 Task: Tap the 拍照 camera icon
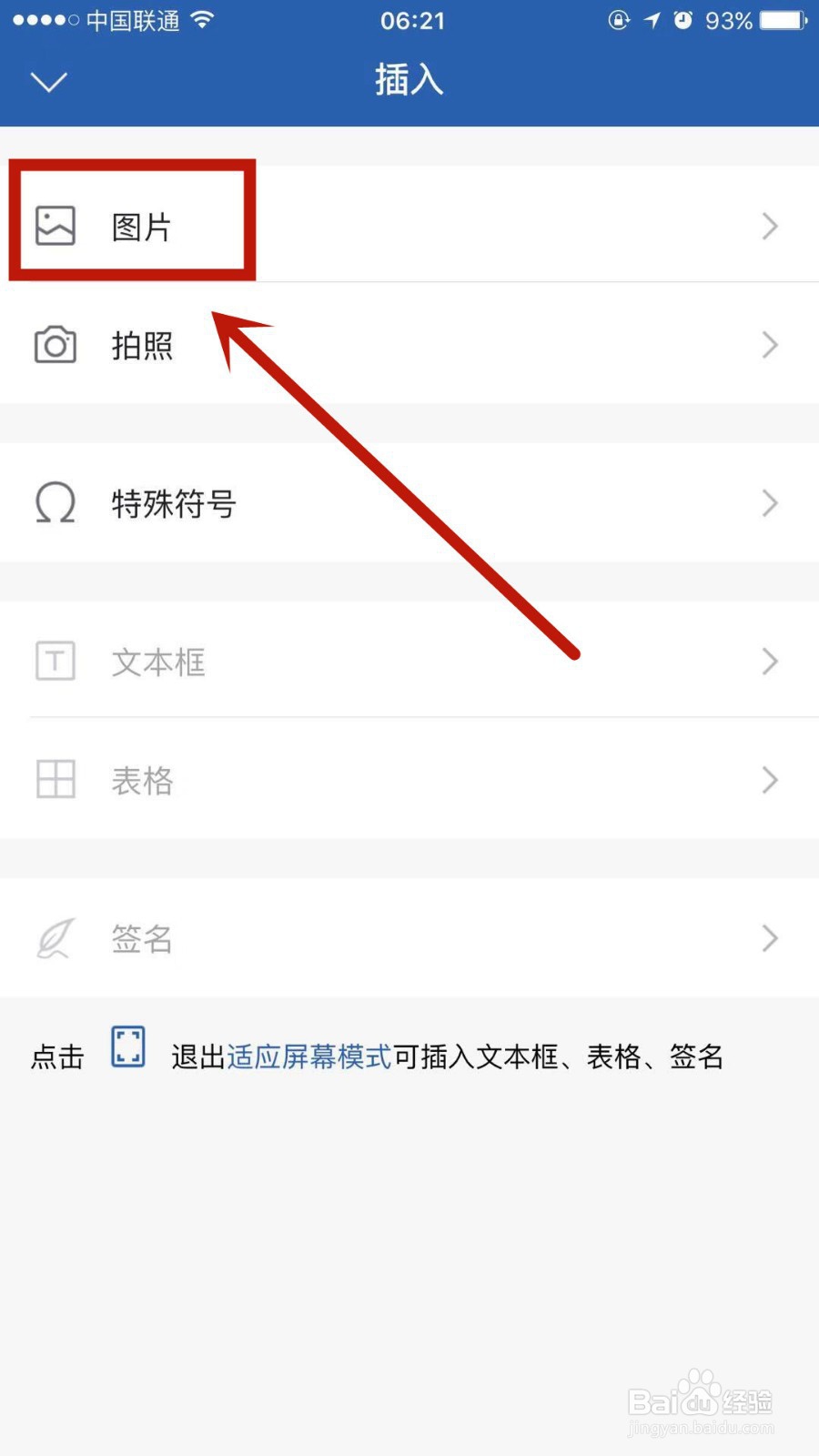click(55, 345)
